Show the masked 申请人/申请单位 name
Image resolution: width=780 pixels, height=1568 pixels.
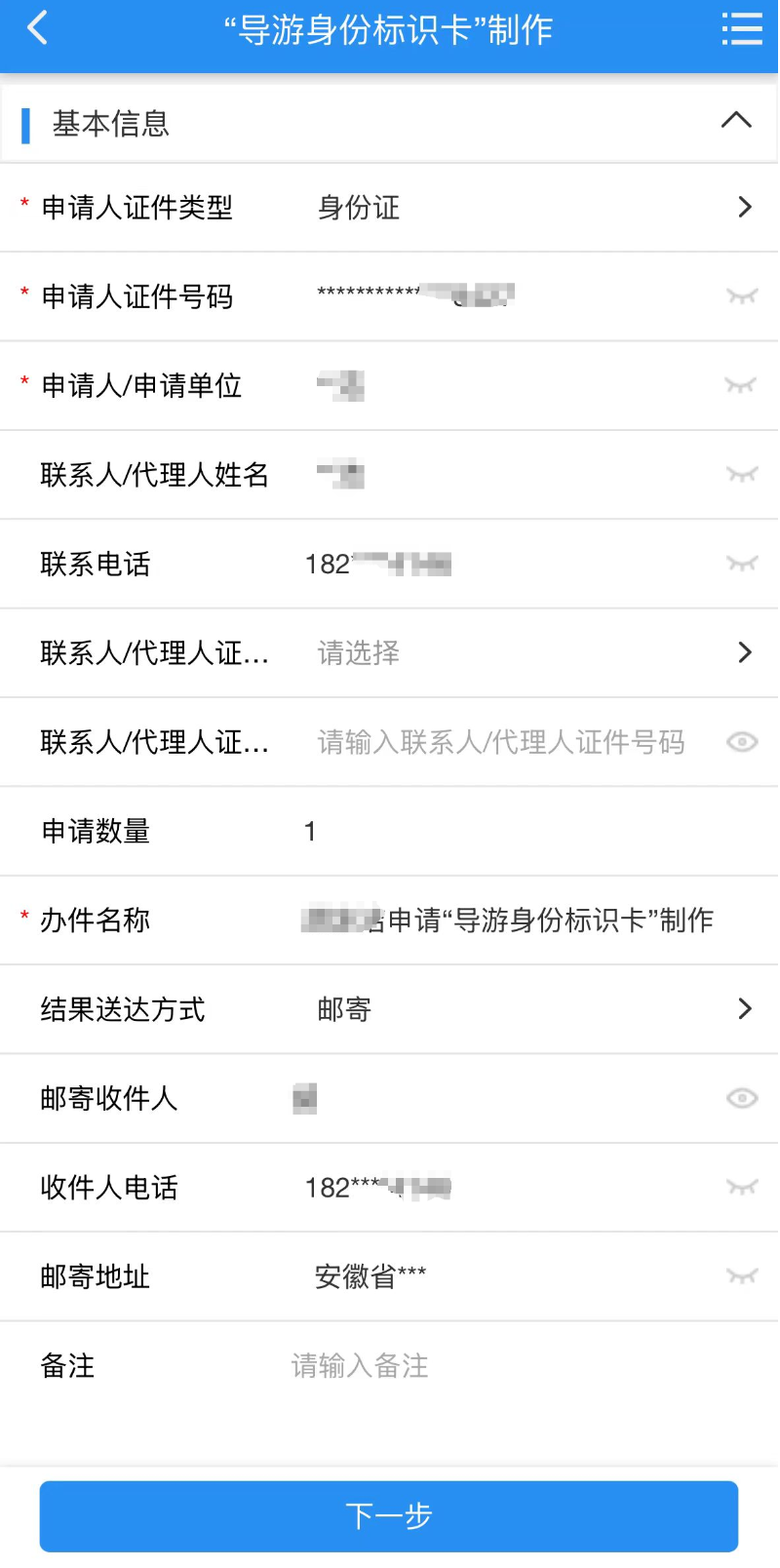click(x=742, y=386)
